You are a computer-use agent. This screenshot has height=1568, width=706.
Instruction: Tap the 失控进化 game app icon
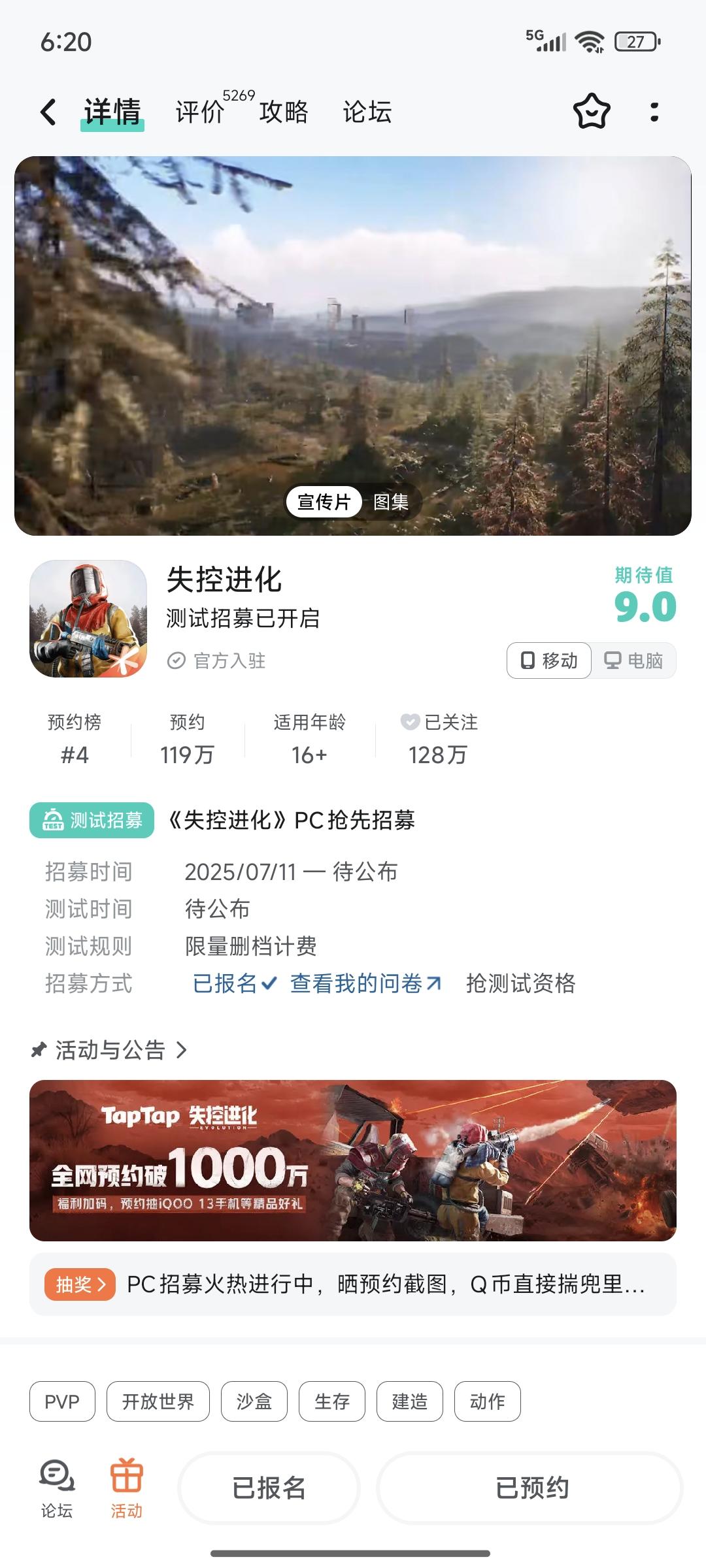coord(89,621)
